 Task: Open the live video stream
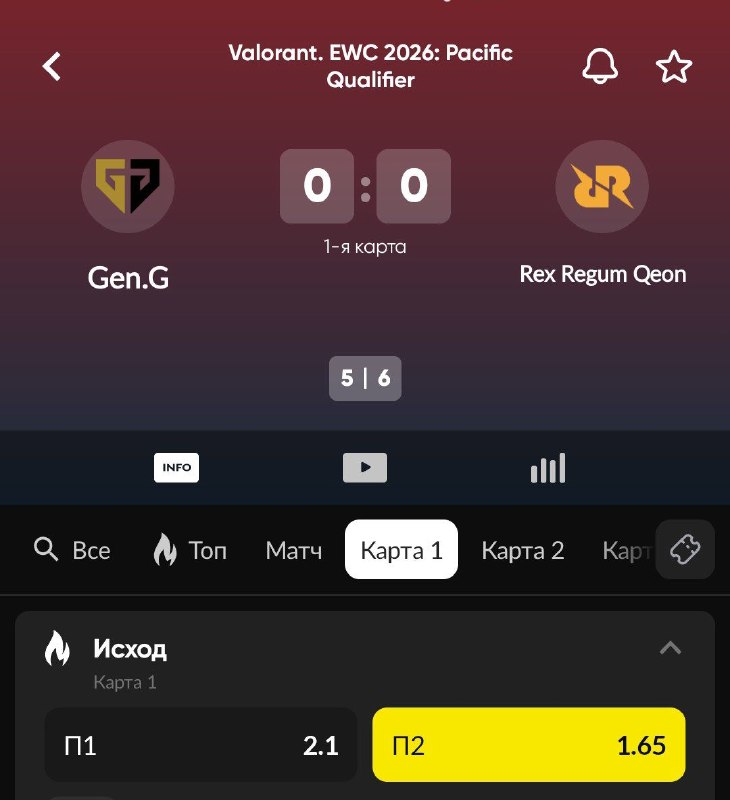365,467
